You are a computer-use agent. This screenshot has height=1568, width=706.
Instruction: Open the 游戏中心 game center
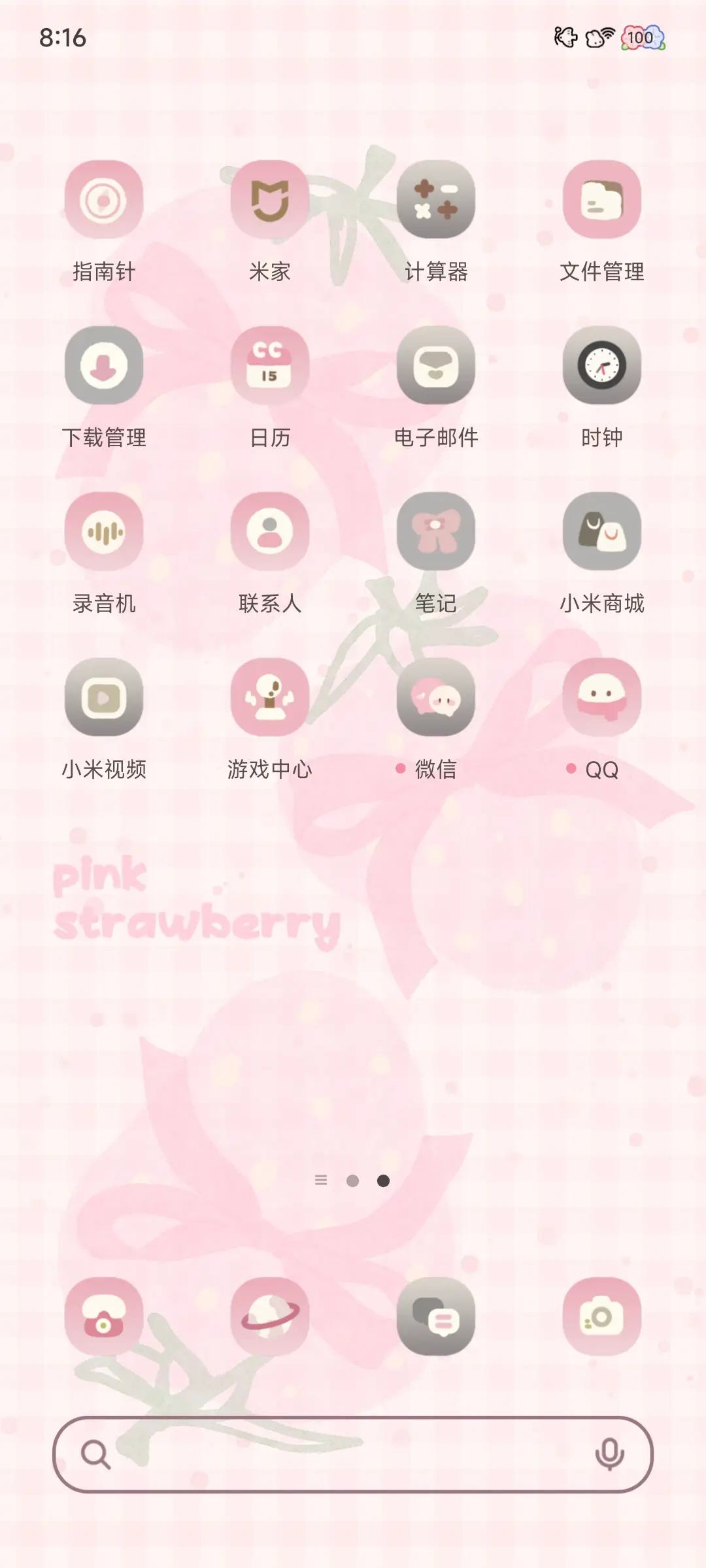(270, 696)
